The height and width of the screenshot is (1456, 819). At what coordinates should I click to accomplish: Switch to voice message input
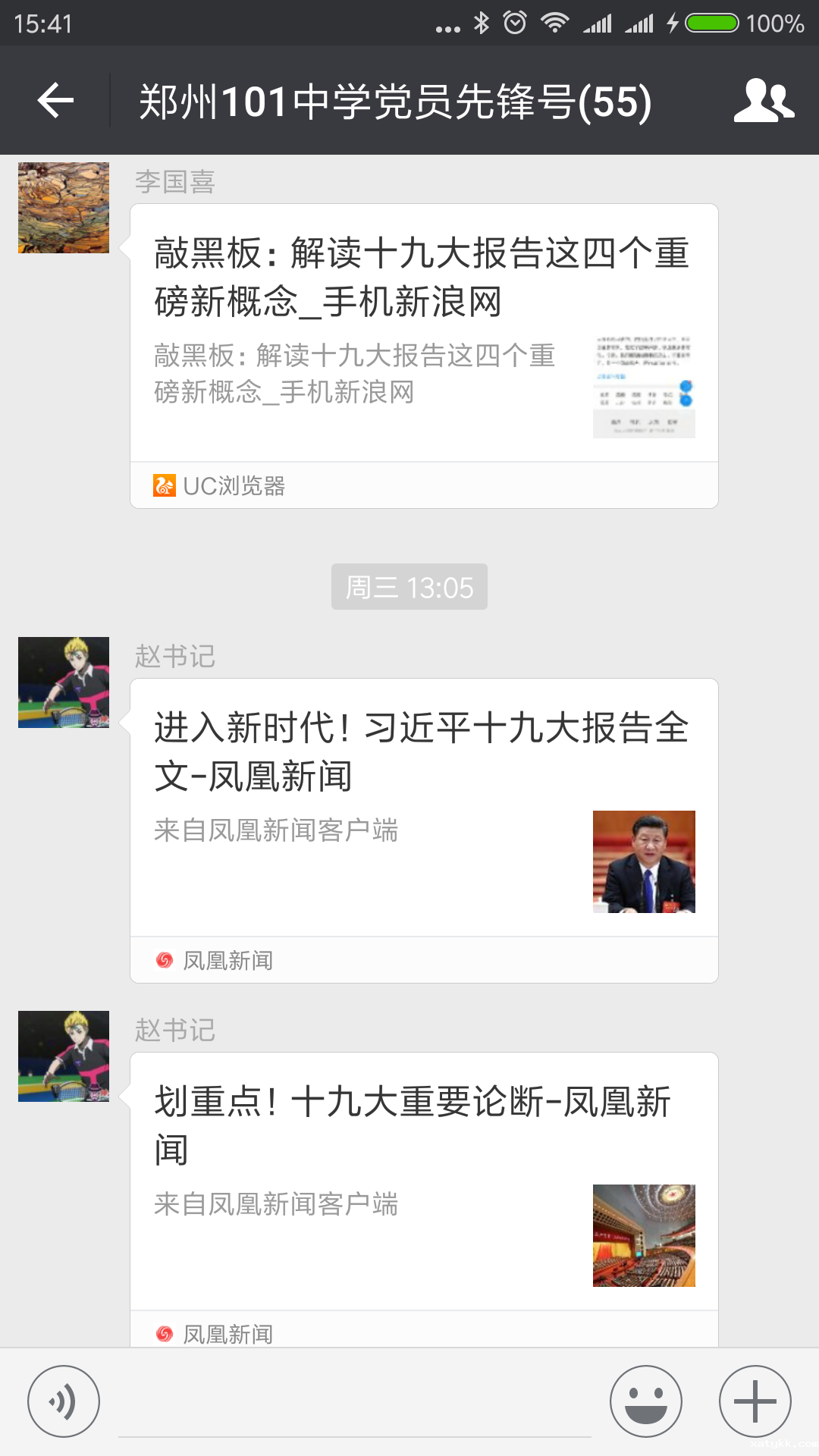(64, 1401)
